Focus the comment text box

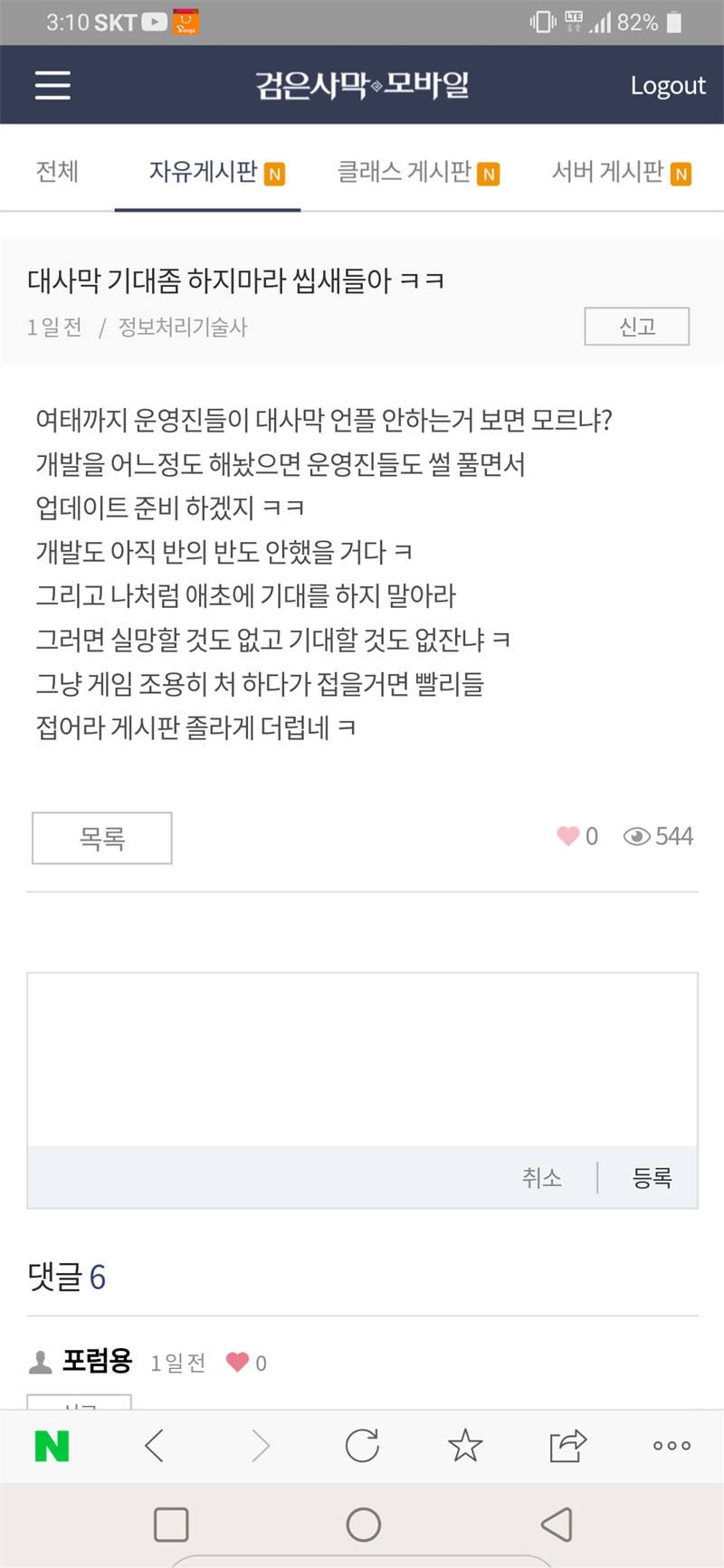[362, 1060]
